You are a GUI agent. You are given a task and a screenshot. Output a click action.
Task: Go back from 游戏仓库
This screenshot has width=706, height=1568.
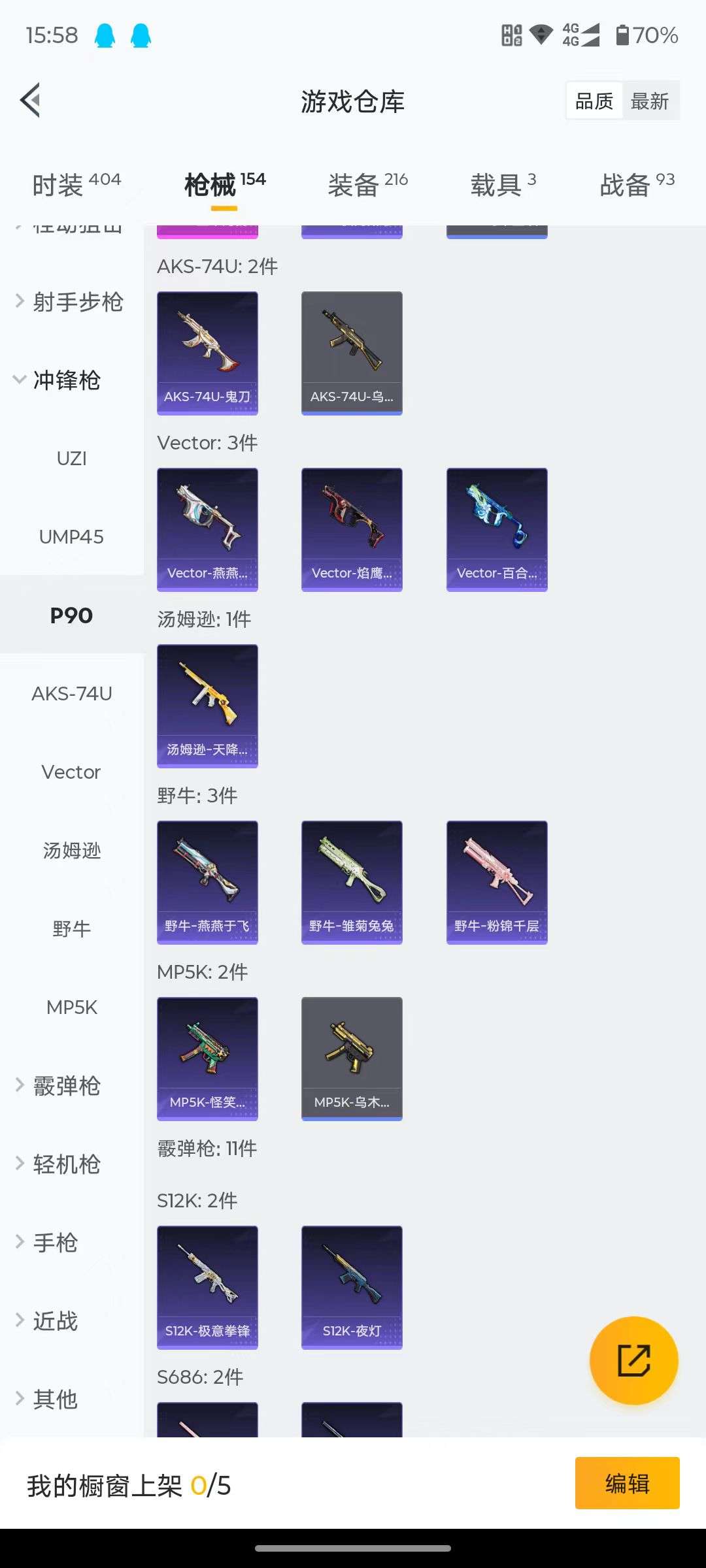[30, 101]
